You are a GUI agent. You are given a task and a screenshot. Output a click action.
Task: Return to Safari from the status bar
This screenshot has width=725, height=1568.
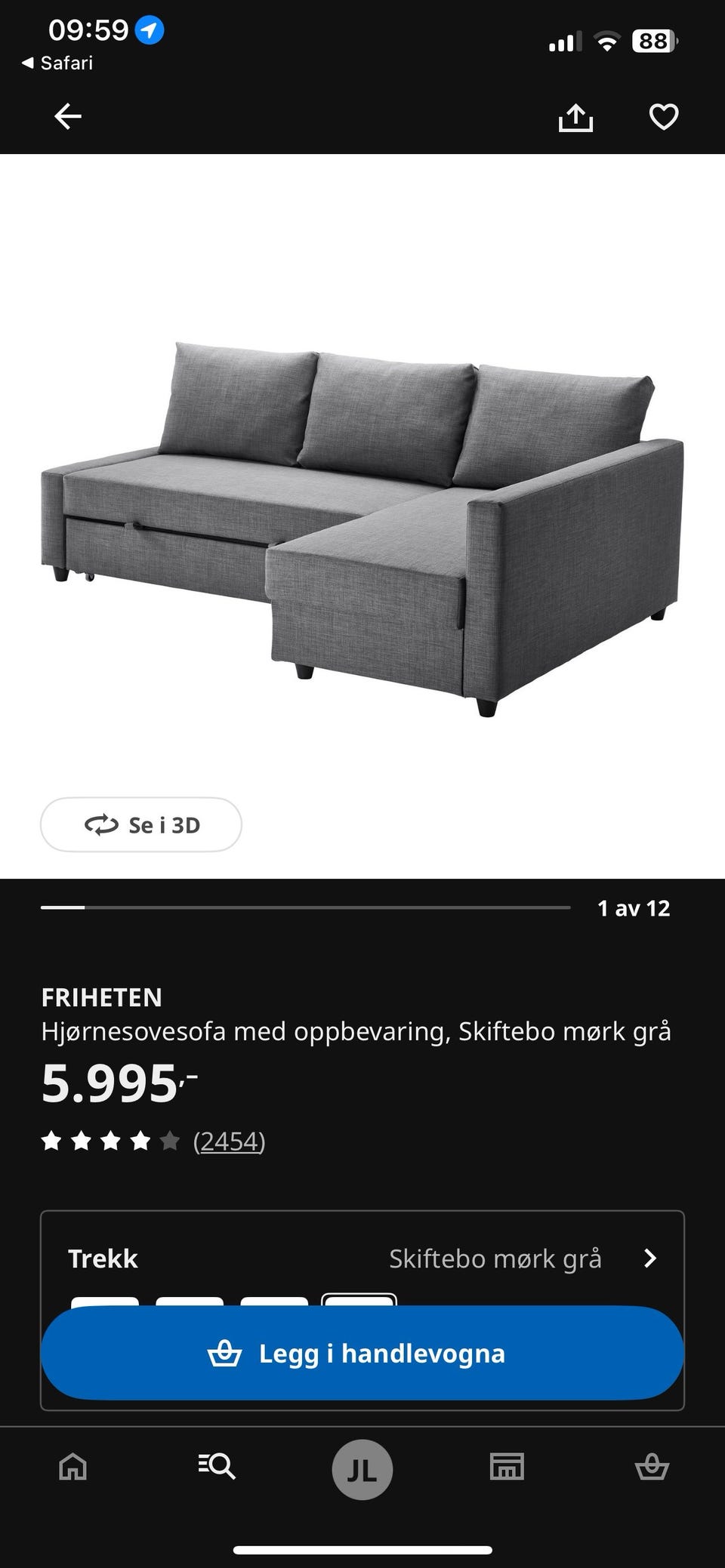pos(57,63)
